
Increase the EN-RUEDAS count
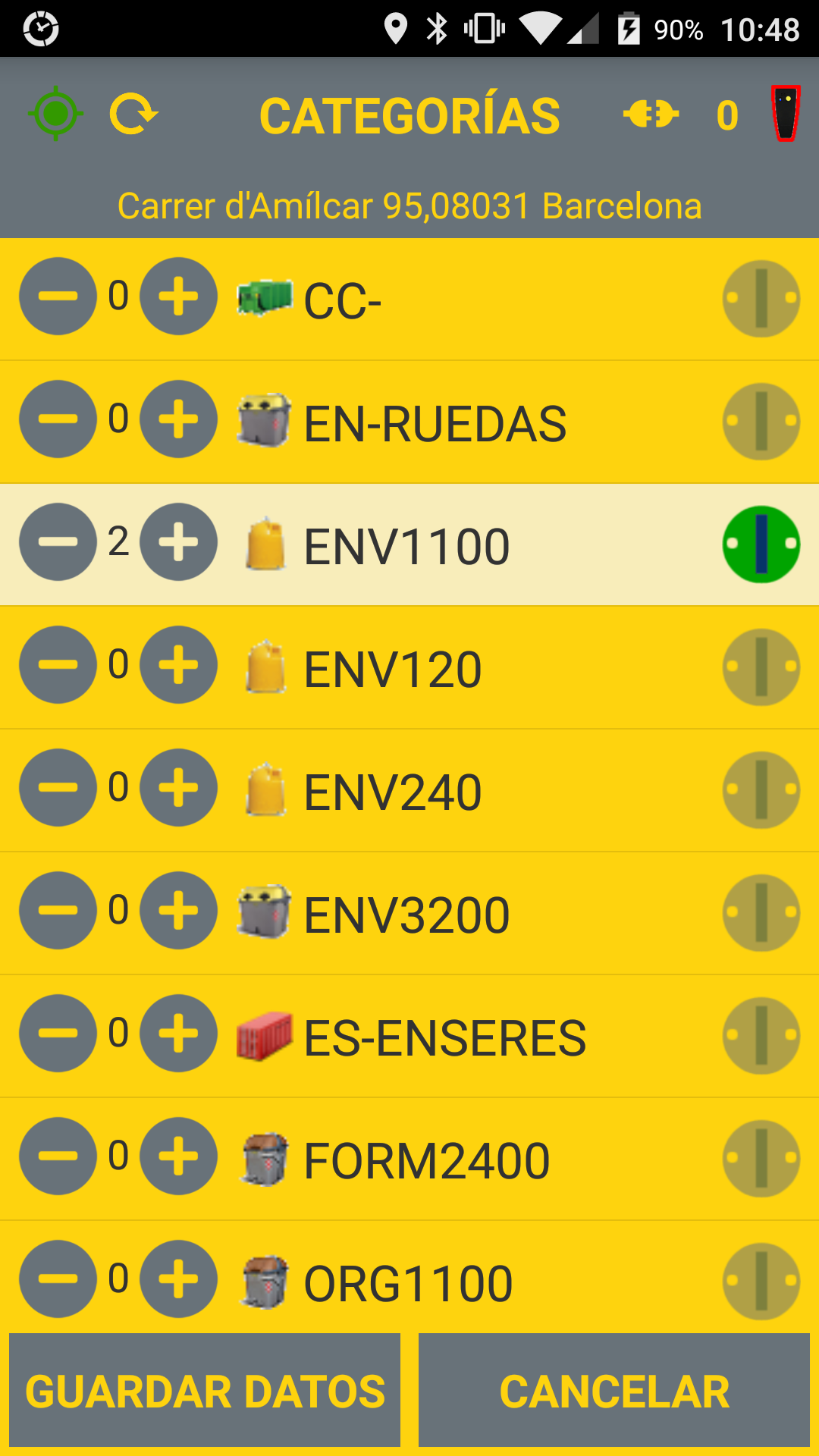179,419
